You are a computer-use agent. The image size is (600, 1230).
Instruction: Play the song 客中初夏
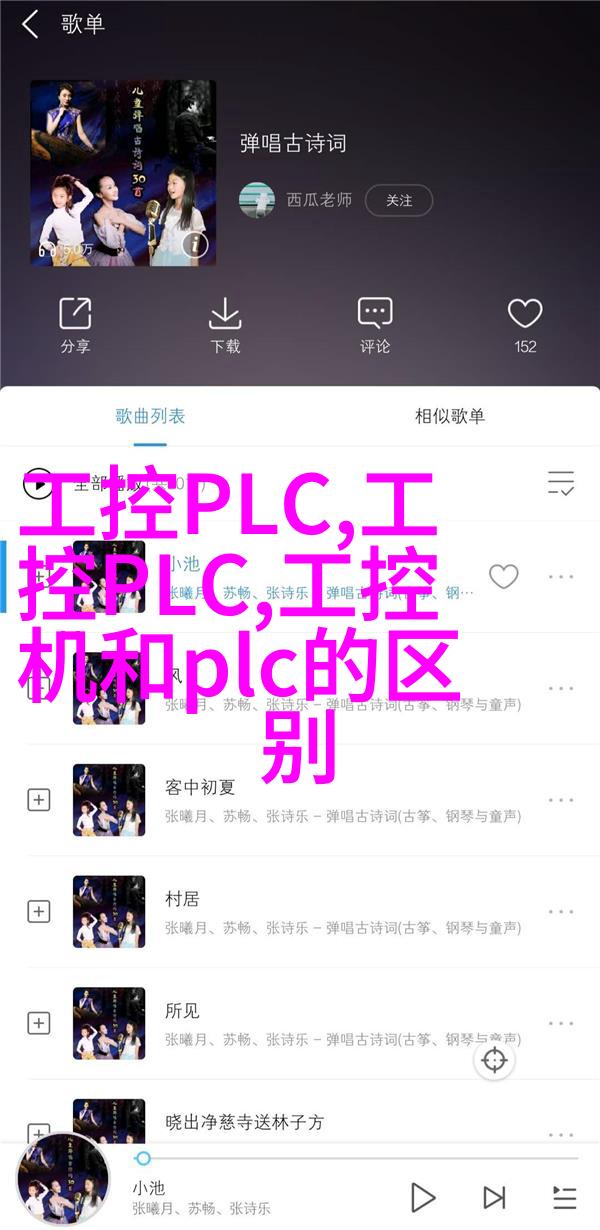coord(200,787)
